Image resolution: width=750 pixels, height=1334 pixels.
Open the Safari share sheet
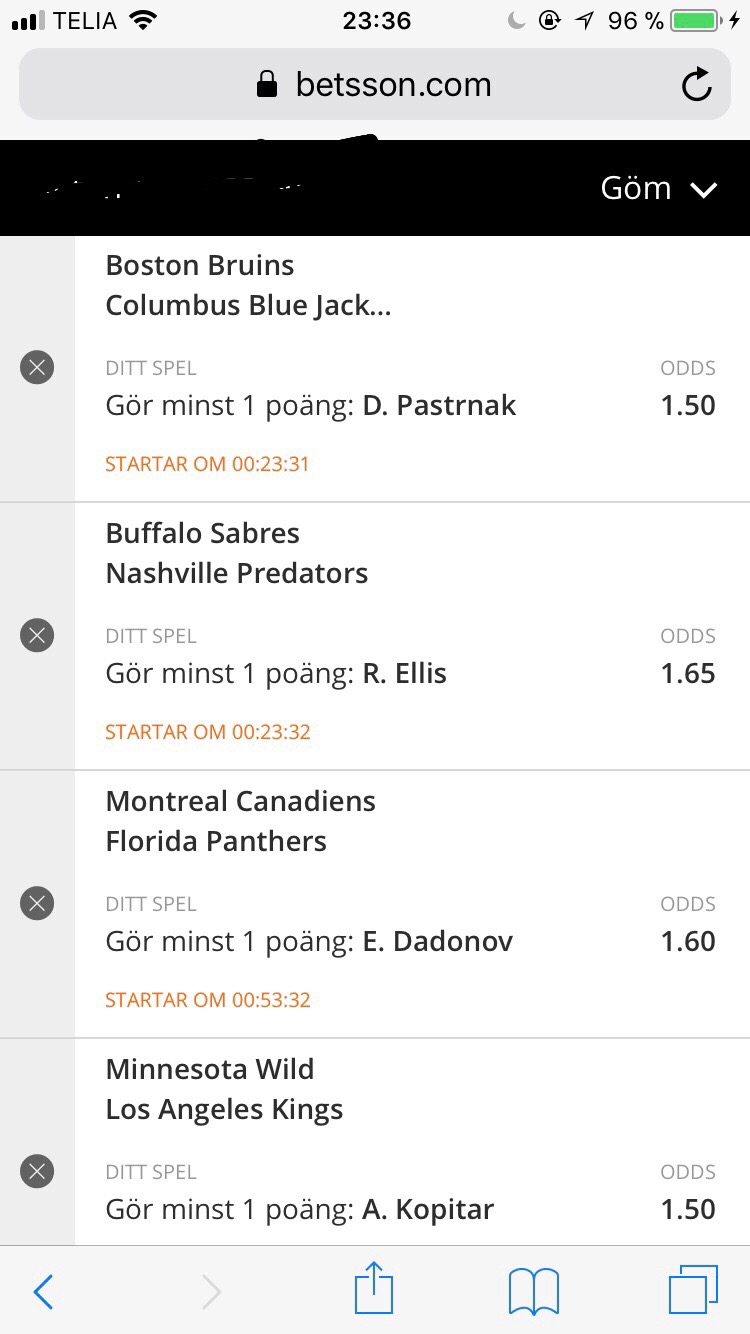point(374,1288)
